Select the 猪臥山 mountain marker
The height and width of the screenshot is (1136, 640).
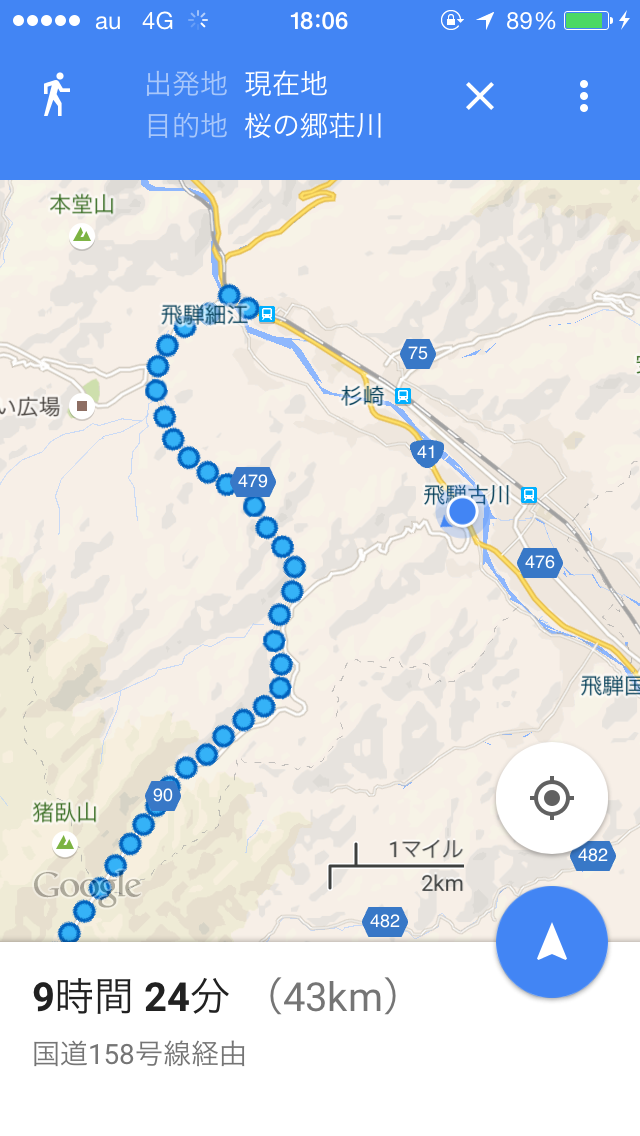[x=65, y=843]
